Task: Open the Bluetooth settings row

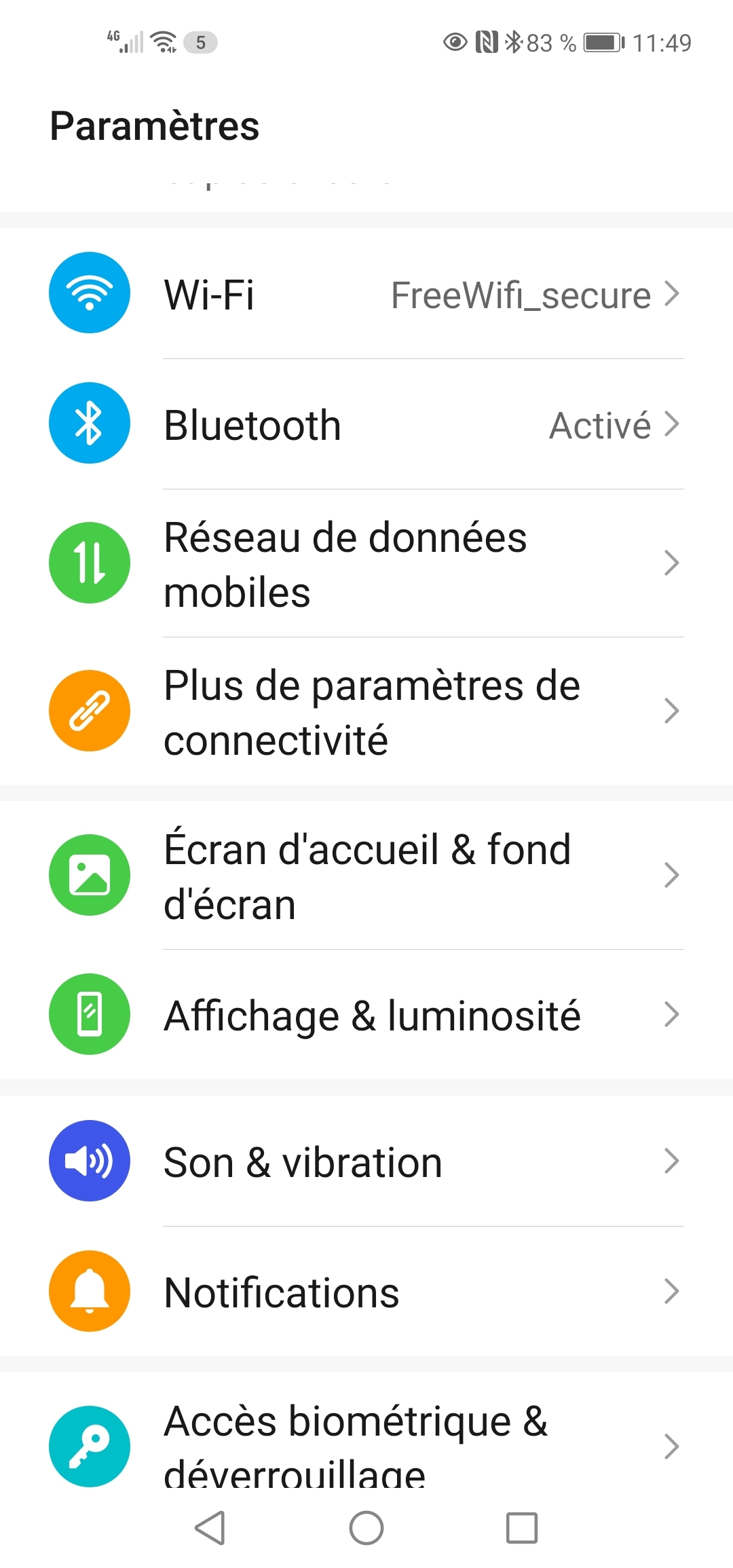Action: pyautogui.click(x=366, y=425)
